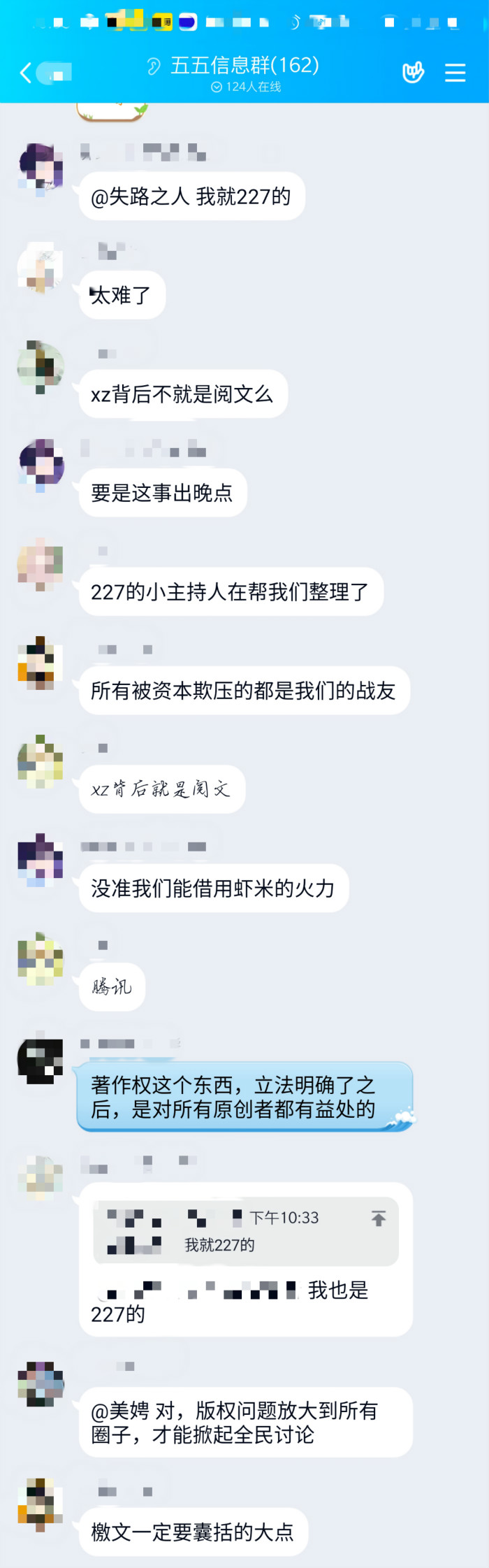
Task: Open quoted message 我就227的
Action: pyautogui.click(x=245, y=1231)
